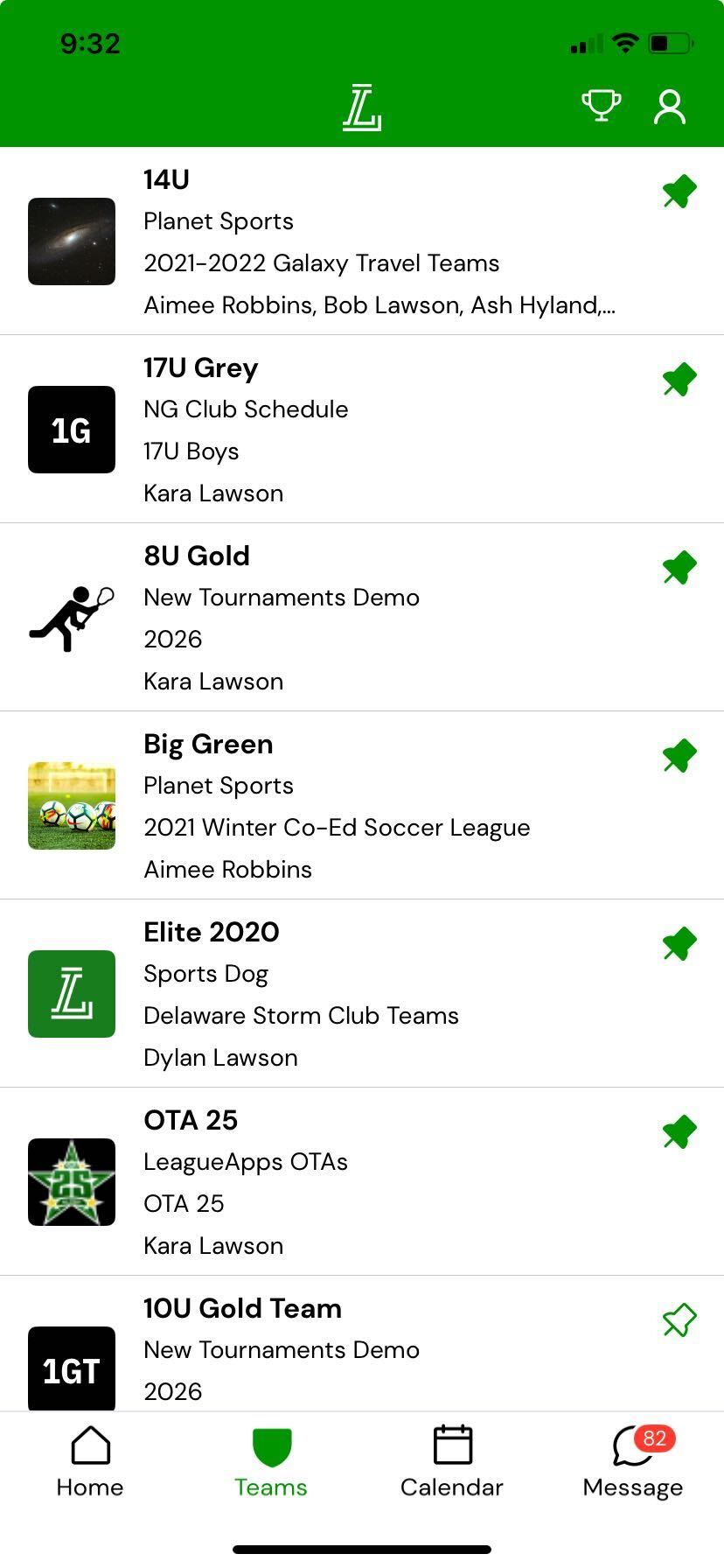Viewport: 724px width, 1568px height.
Task: Open the trophy icon in the header
Action: [x=601, y=107]
